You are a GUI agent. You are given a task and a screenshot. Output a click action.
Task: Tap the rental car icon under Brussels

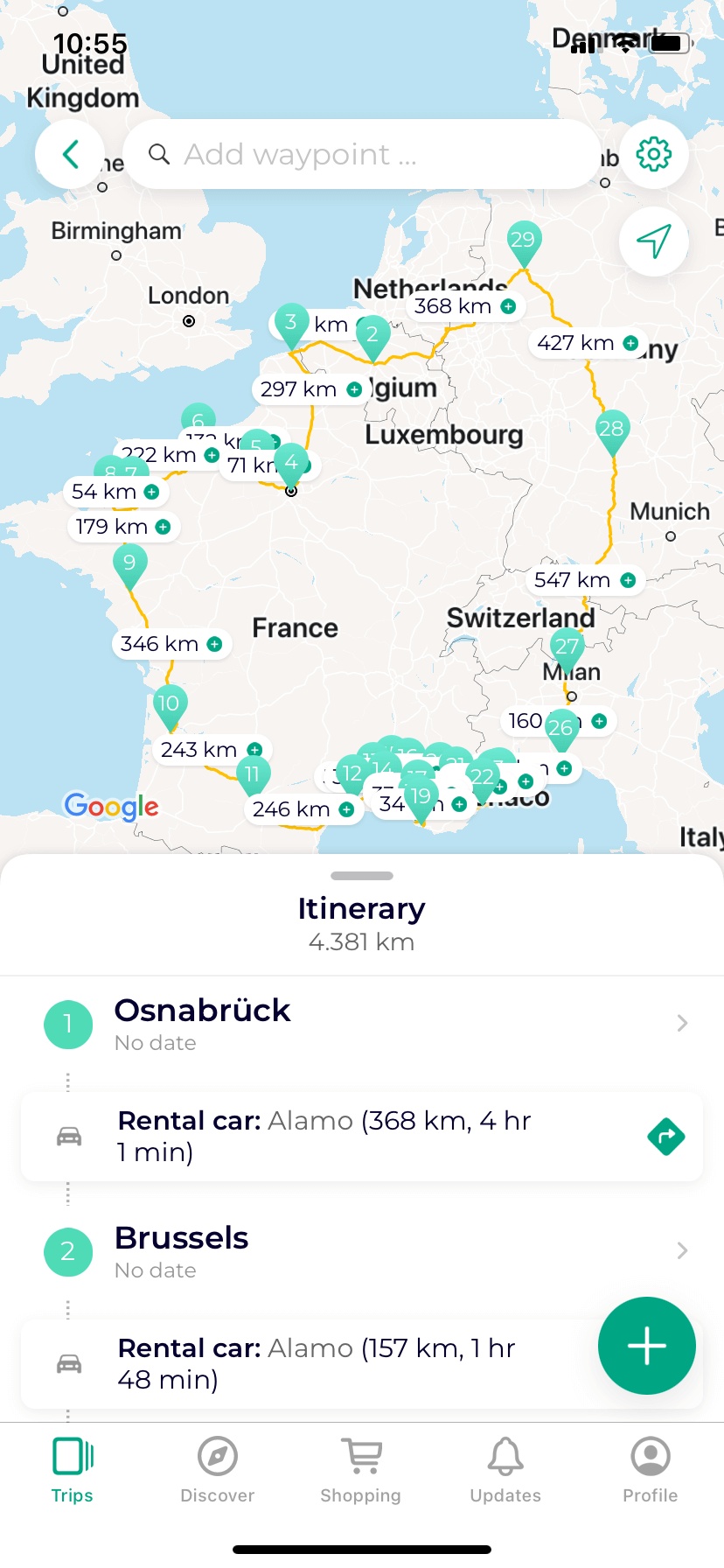(x=69, y=1363)
